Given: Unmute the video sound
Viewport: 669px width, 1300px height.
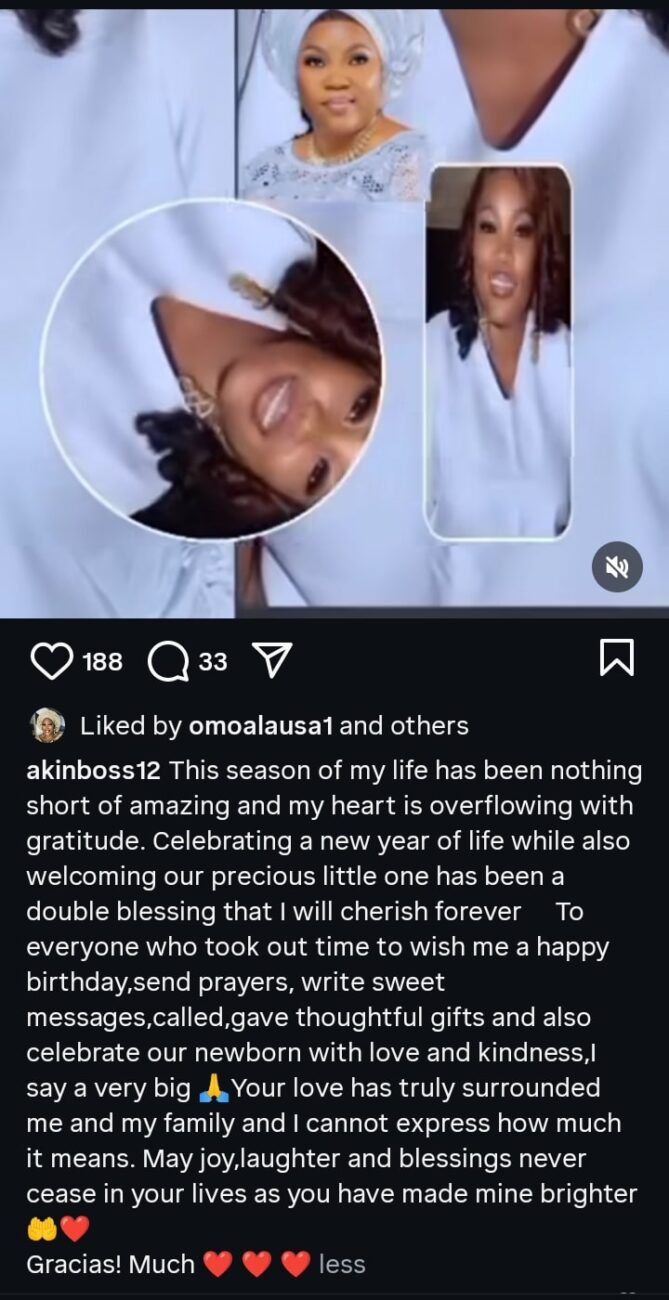Looking at the screenshot, I should click(x=616, y=567).
